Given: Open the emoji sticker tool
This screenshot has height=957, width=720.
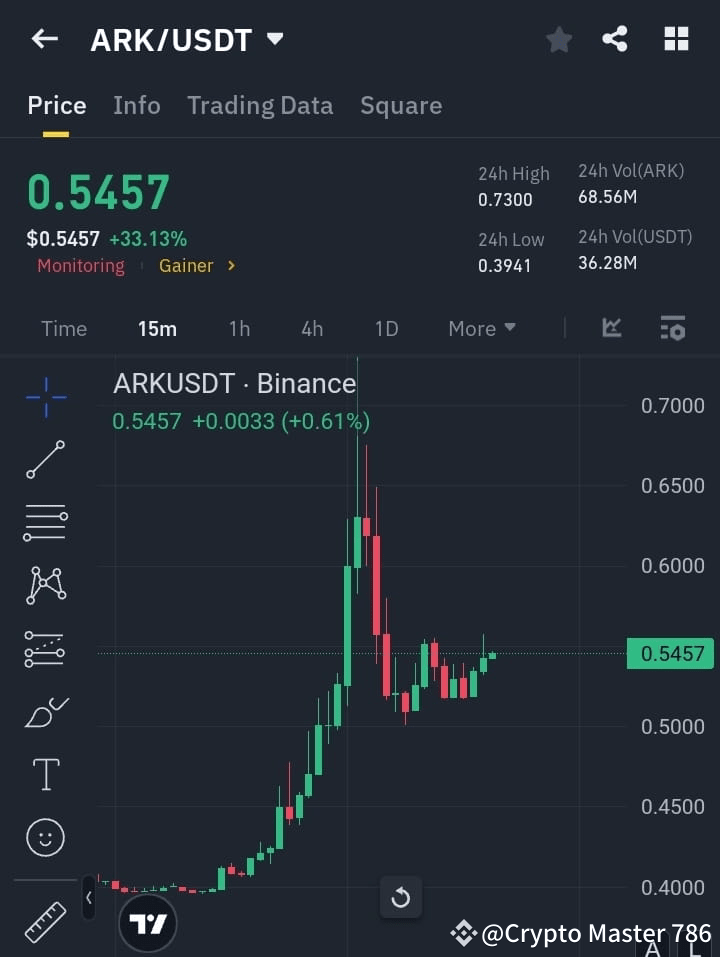Looking at the screenshot, I should 45,837.
